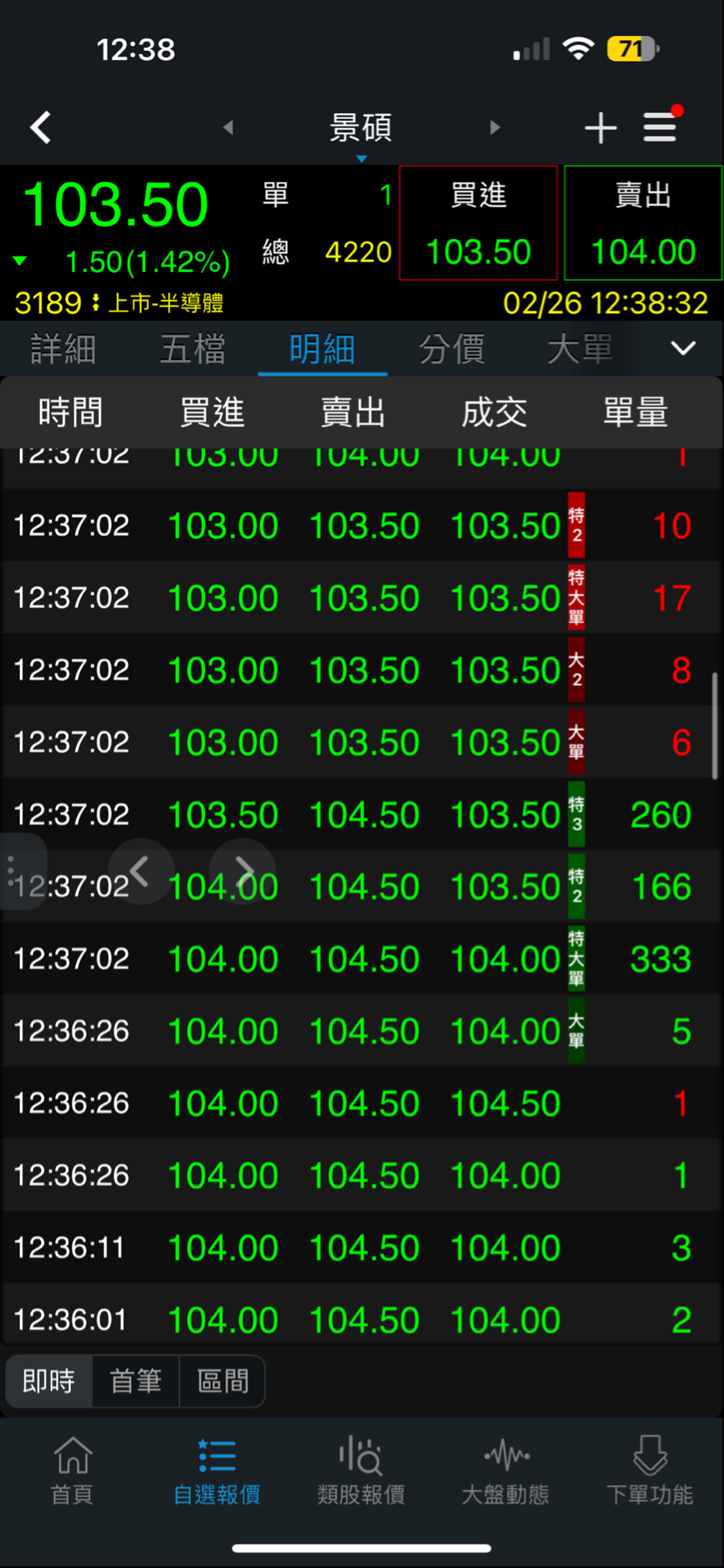Screen dimensions: 724x1568
Task: Add stock using the plus icon
Action: [601, 128]
